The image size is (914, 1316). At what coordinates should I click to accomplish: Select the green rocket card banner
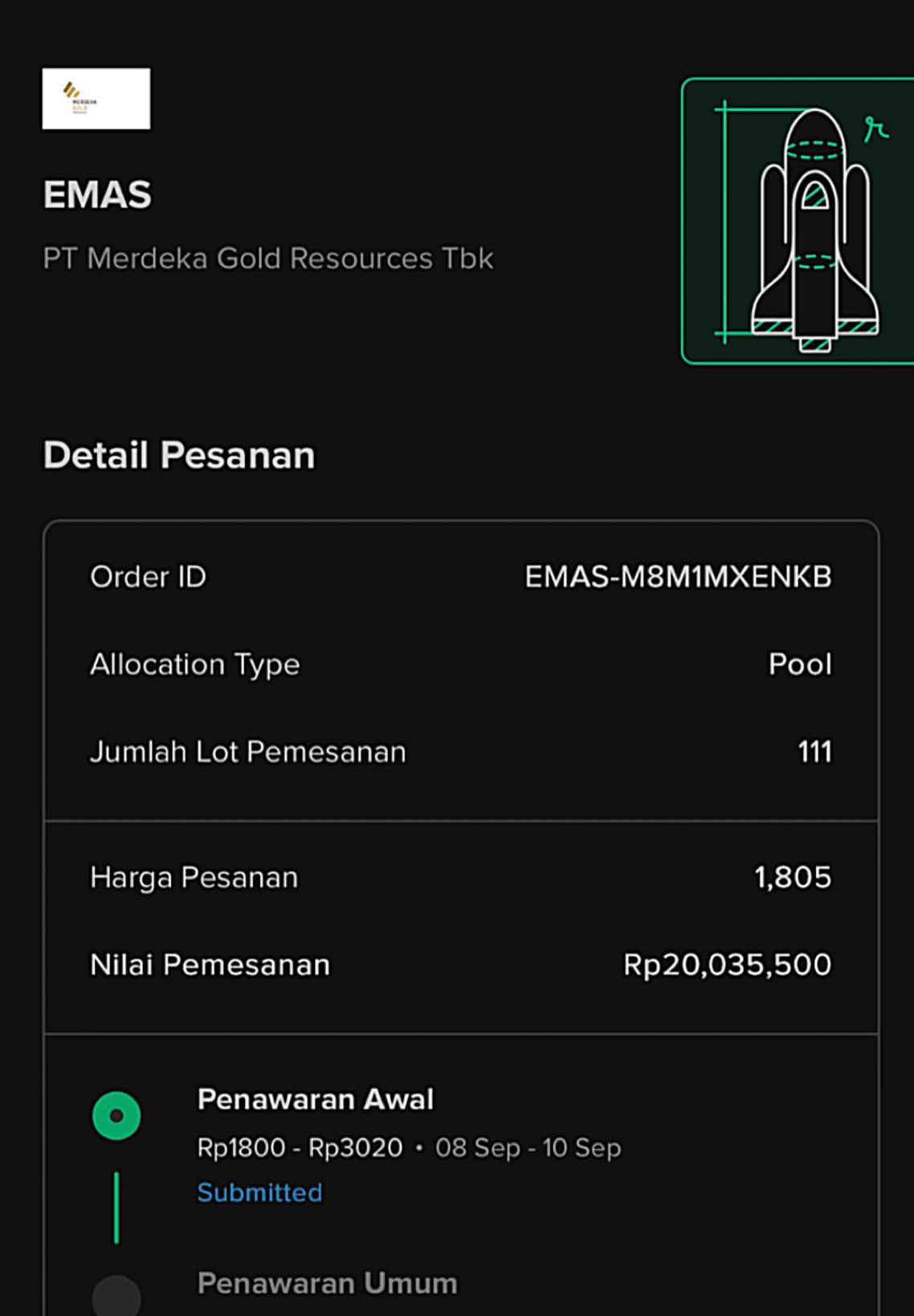click(795, 221)
